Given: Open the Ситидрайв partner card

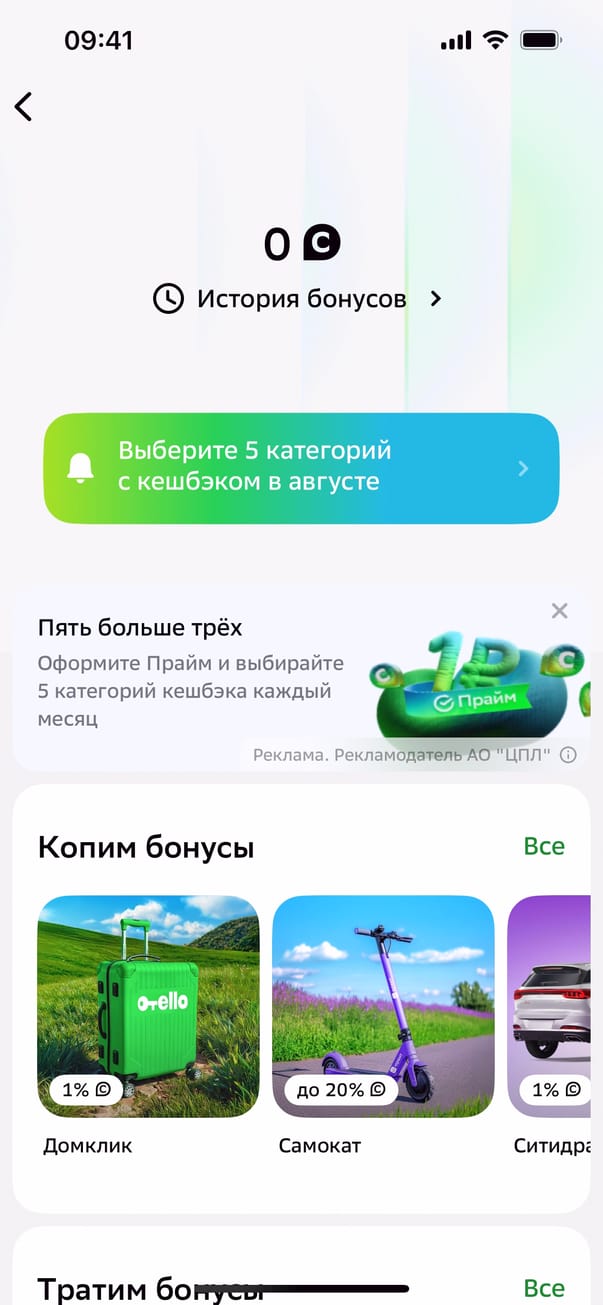Looking at the screenshot, I should (552, 1006).
